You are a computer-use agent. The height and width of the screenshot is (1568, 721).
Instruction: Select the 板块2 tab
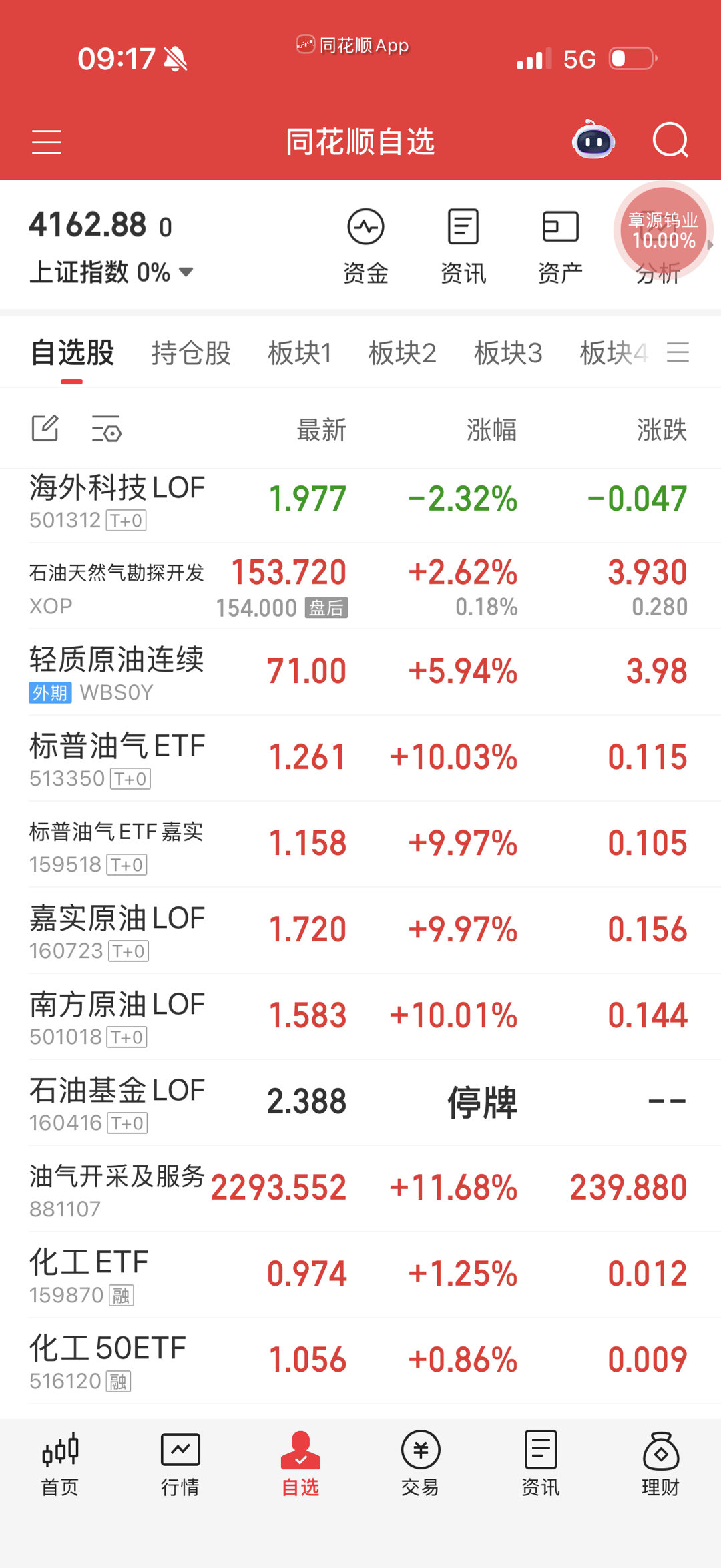coord(402,353)
